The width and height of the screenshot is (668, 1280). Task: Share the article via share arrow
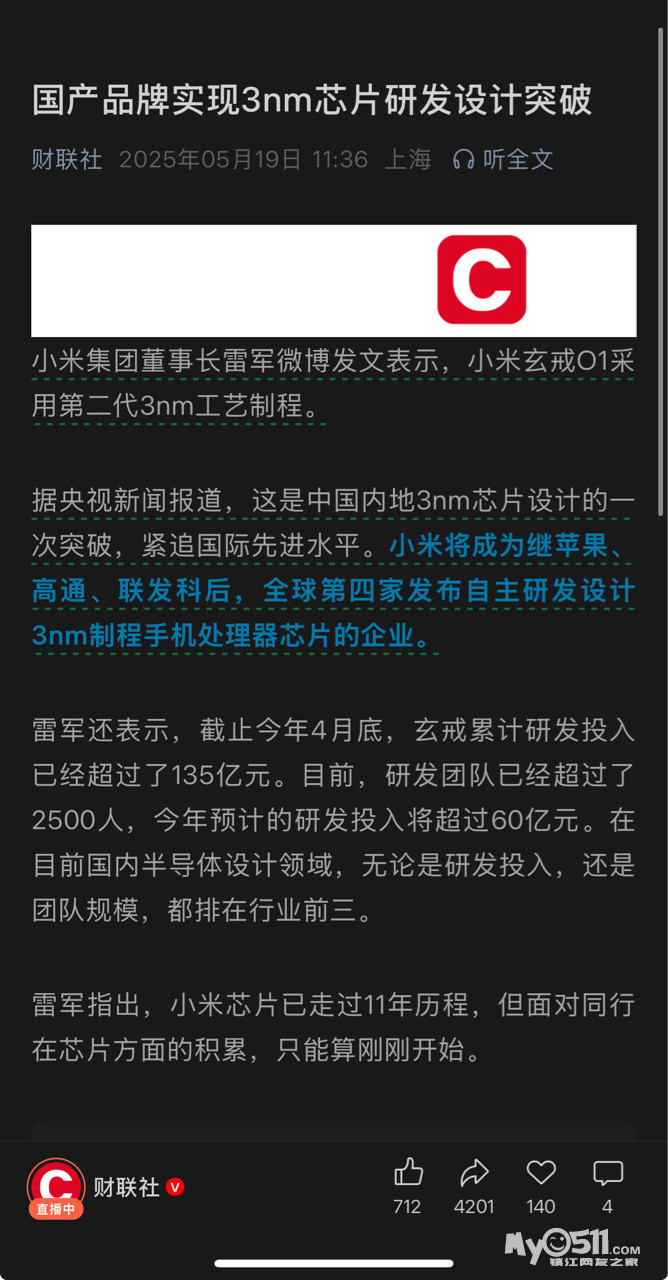tap(474, 1173)
